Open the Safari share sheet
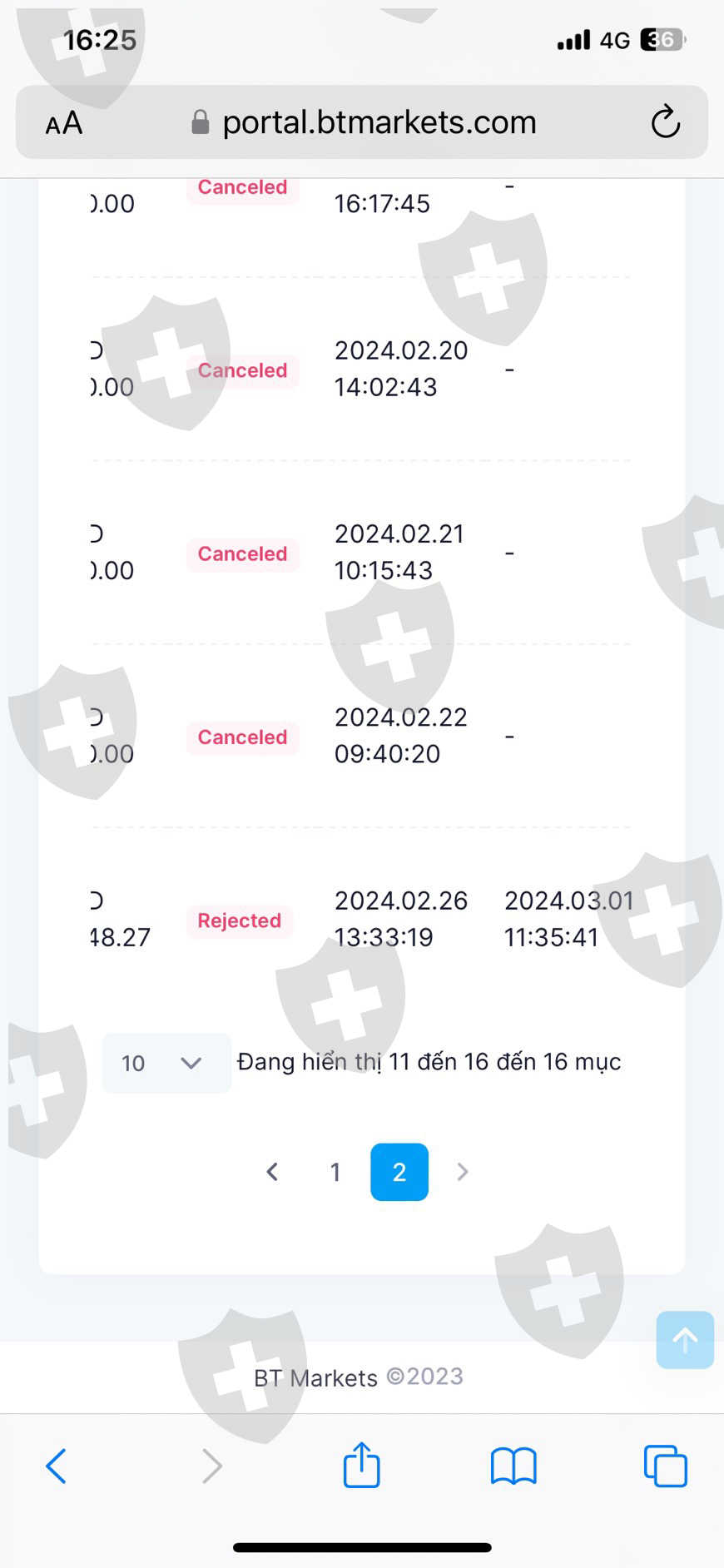 coord(361,1465)
